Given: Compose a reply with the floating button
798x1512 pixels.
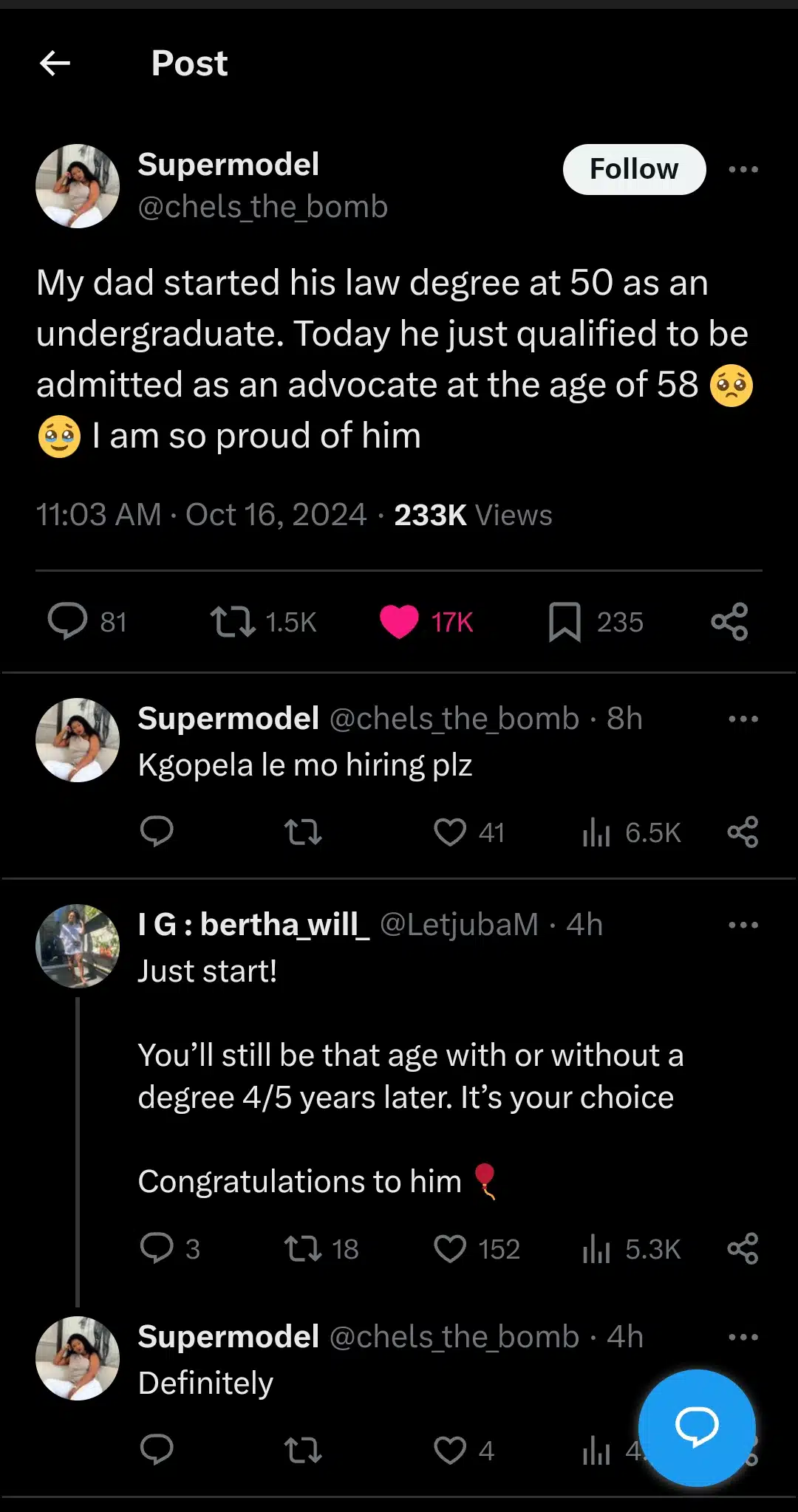Looking at the screenshot, I should (x=696, y=1427).
